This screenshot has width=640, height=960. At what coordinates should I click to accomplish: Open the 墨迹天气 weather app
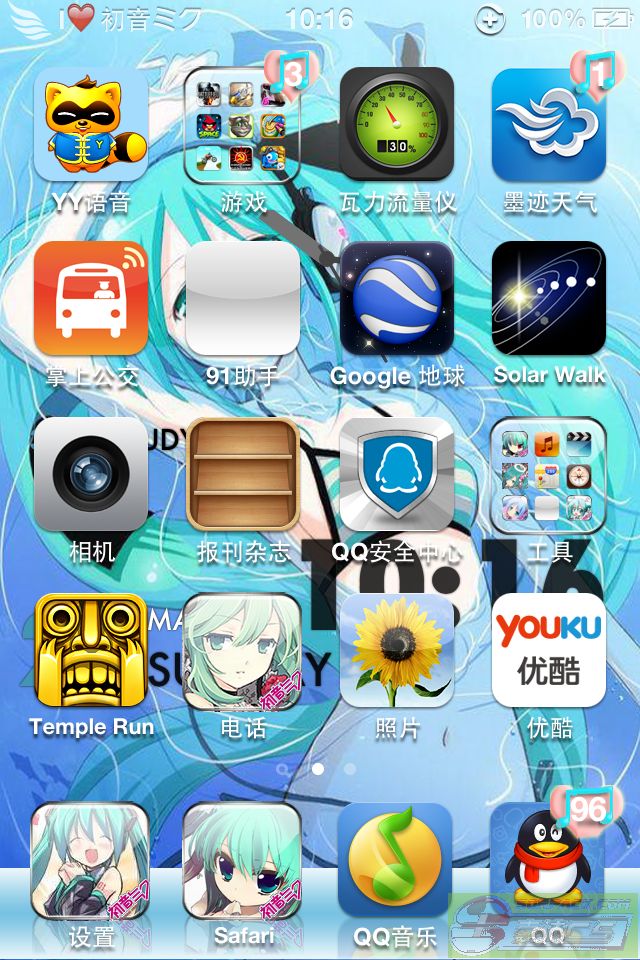[x=548, y=124]
